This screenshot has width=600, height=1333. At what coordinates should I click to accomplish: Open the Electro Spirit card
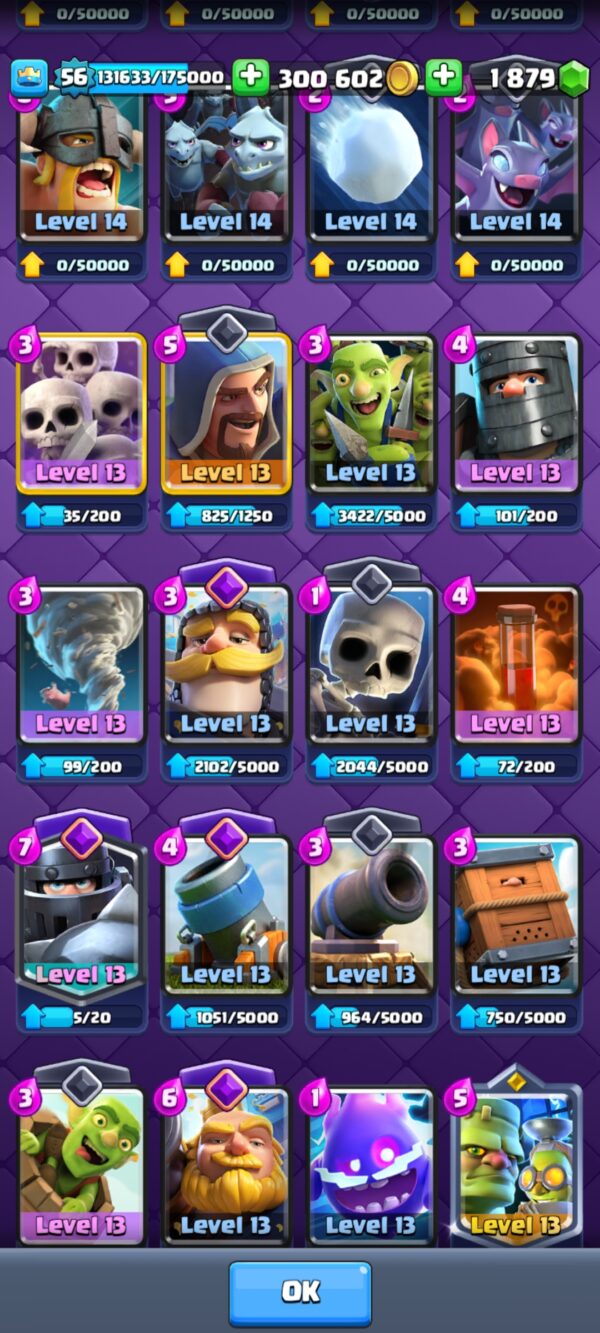coord(371,1165)
